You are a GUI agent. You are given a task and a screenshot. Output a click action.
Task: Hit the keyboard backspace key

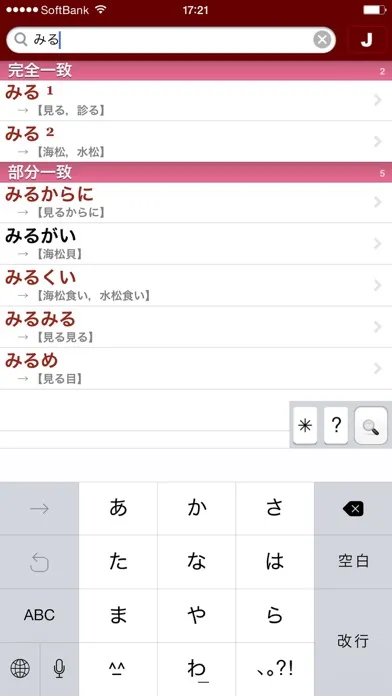[x=353, y=509]
